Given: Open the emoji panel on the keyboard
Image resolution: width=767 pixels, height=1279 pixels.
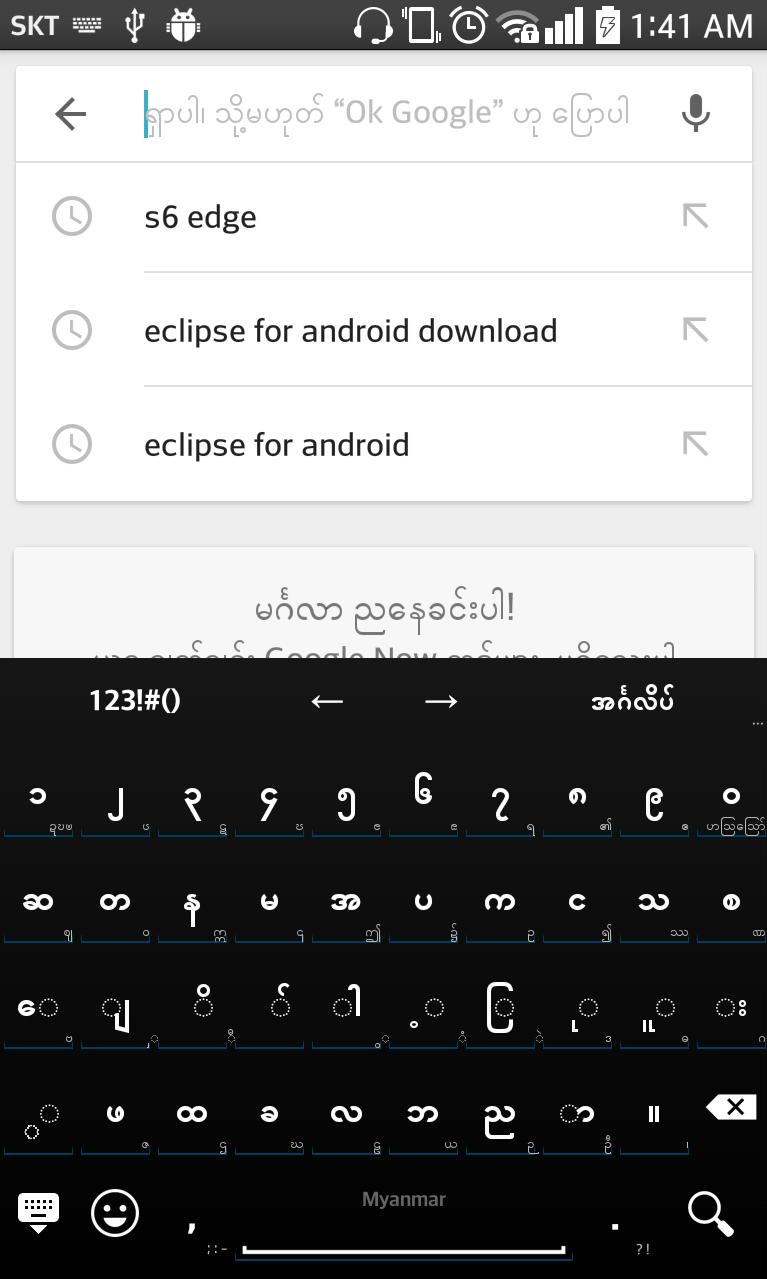Looking at the screenshot, I should point(114,1213).
